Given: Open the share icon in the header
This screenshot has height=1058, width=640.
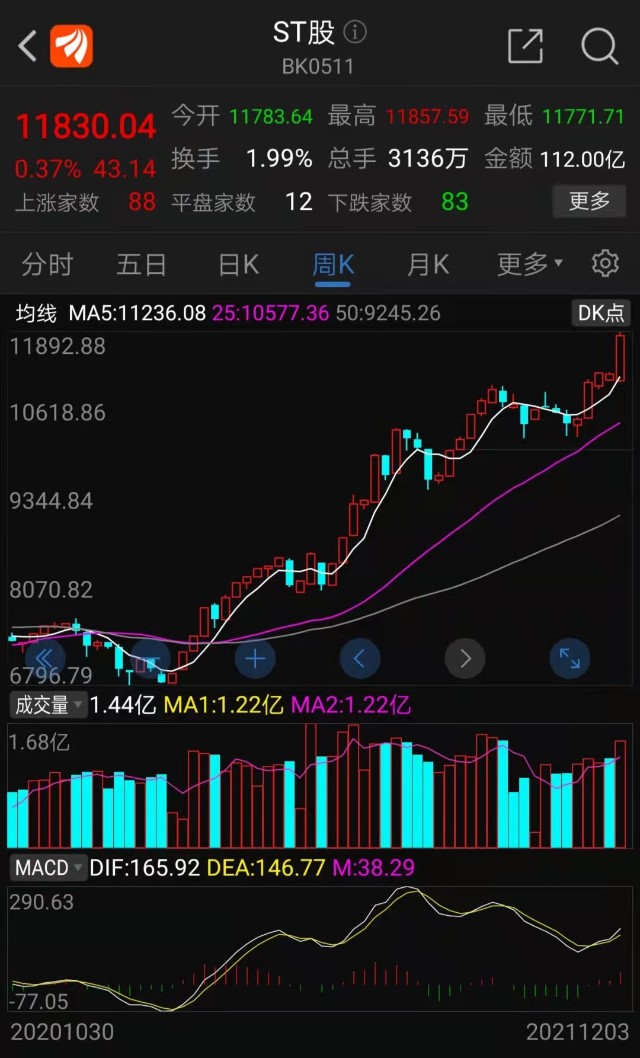Looking at the screenshot, I should coord(525,46).
